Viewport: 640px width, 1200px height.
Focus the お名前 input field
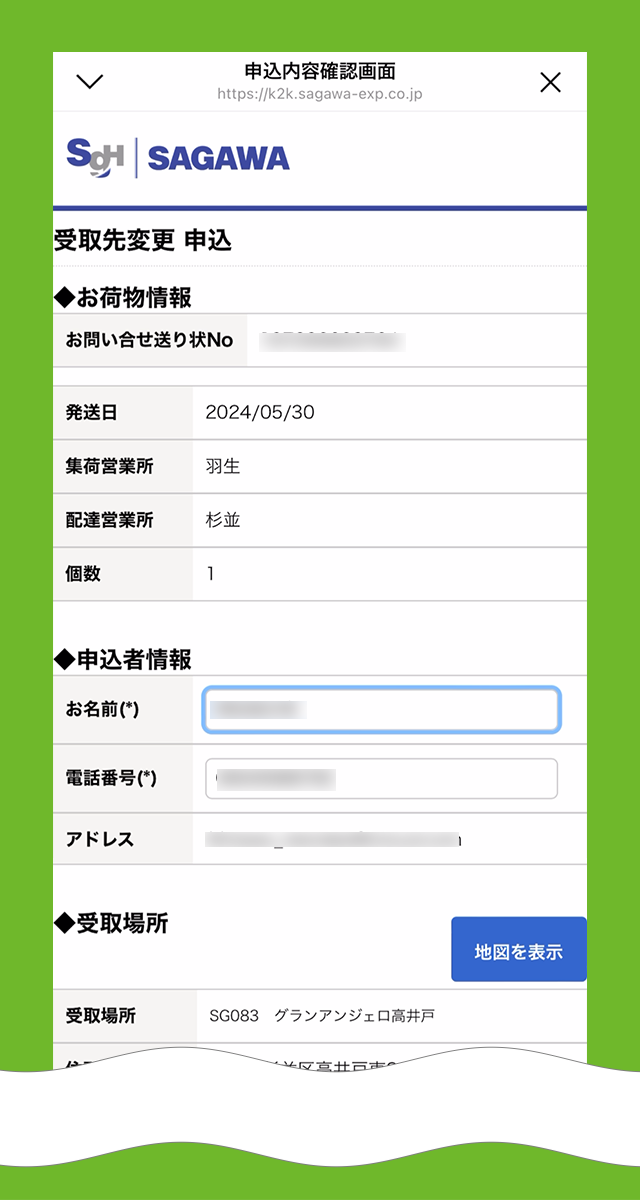click(381, 710)
